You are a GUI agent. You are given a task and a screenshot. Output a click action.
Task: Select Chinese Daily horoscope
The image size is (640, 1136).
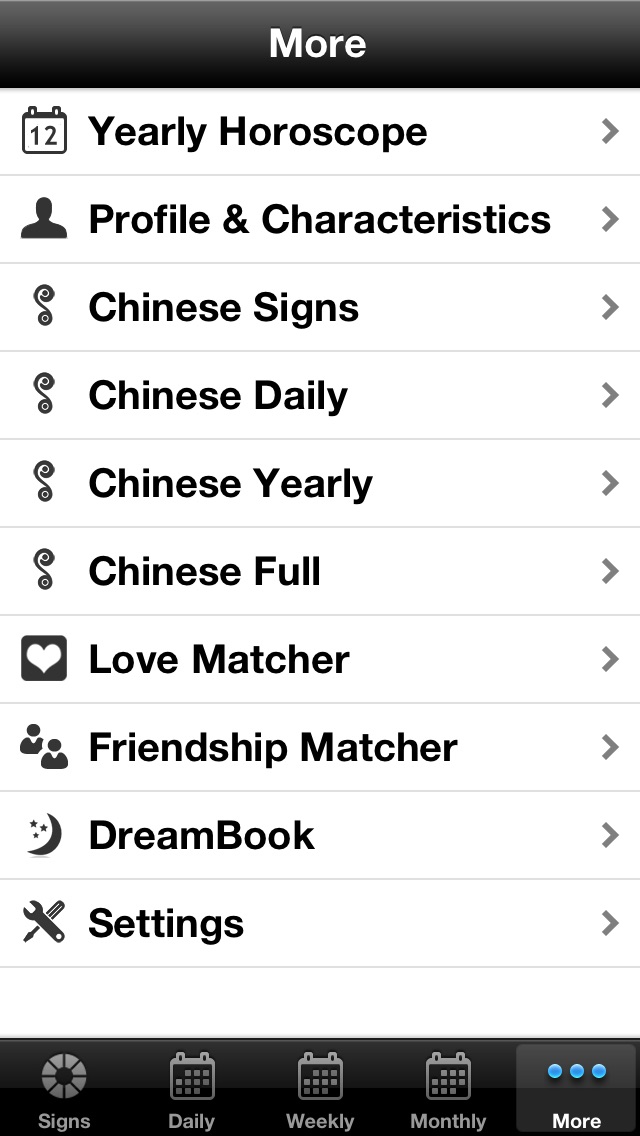point(320,395)
